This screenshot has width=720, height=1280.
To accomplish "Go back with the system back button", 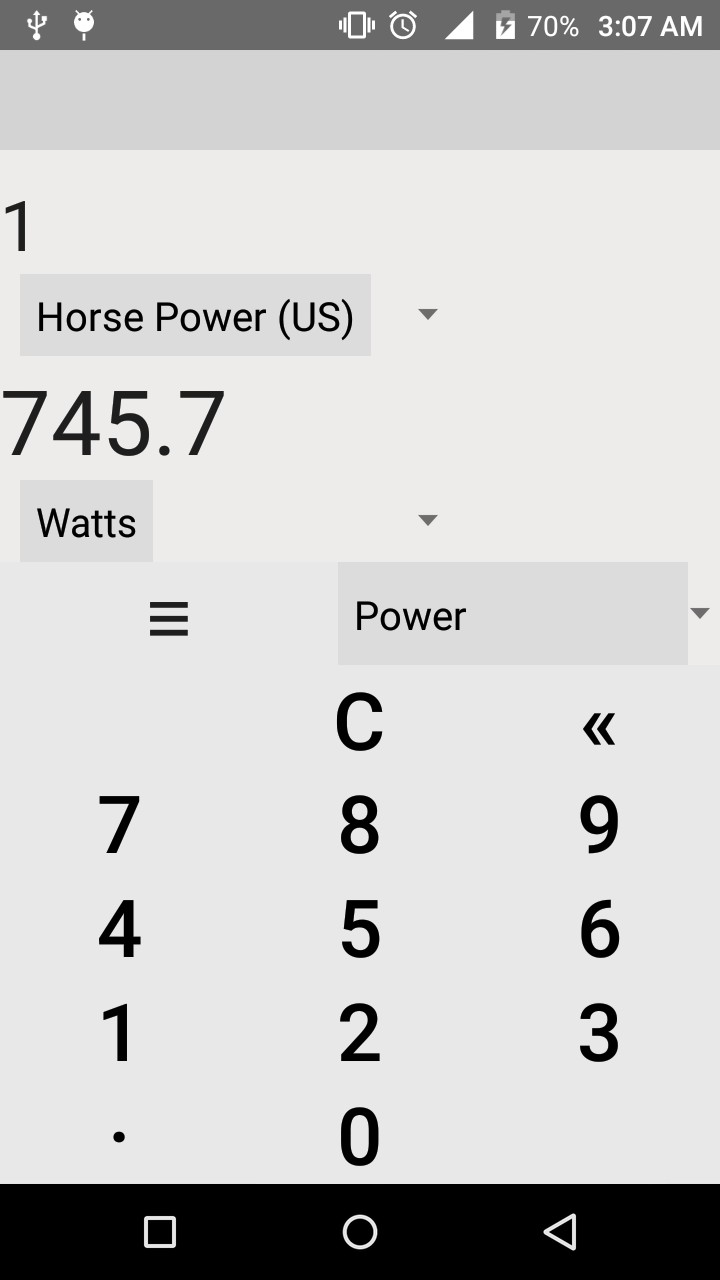I will tap(560, 1232).
